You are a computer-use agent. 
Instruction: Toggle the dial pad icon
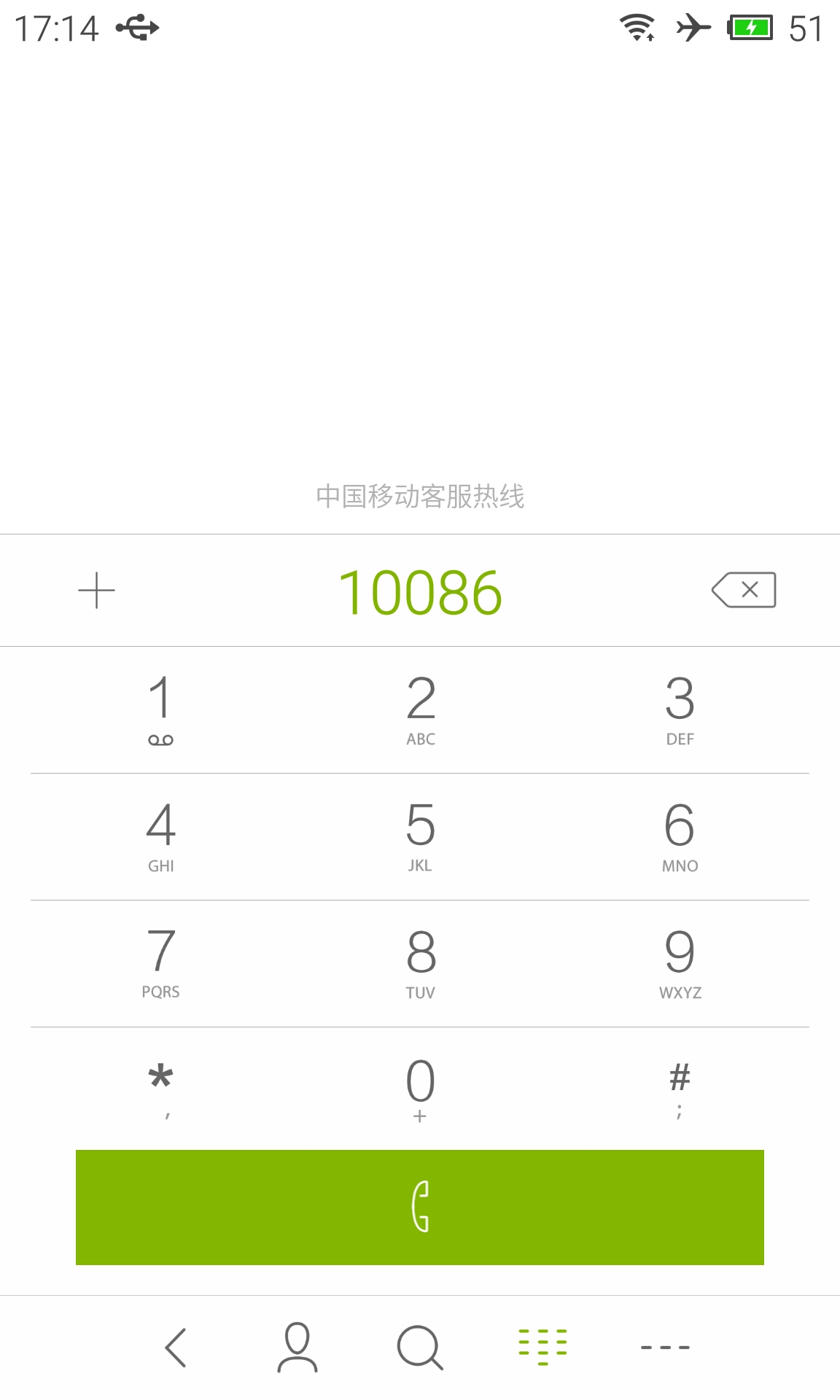tap(542, 1347)
